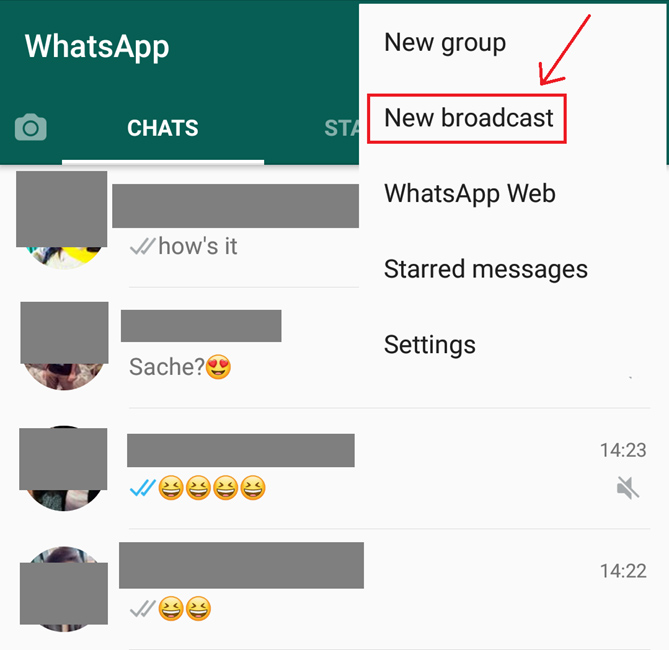Switch to the CHATS tab
669x650 pixels.
coord(162,129)
